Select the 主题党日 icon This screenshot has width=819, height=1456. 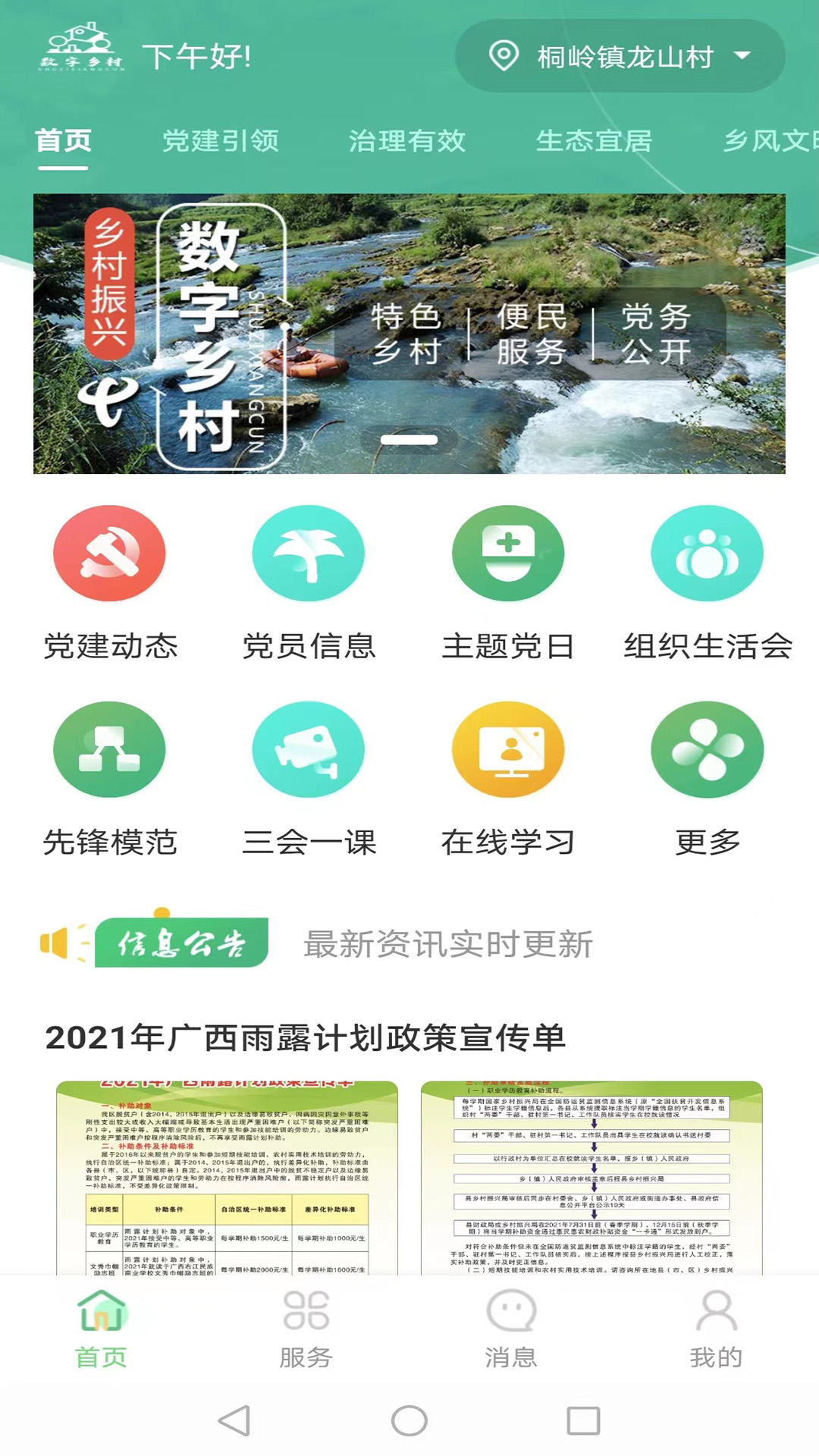click(x=510, y=554)
